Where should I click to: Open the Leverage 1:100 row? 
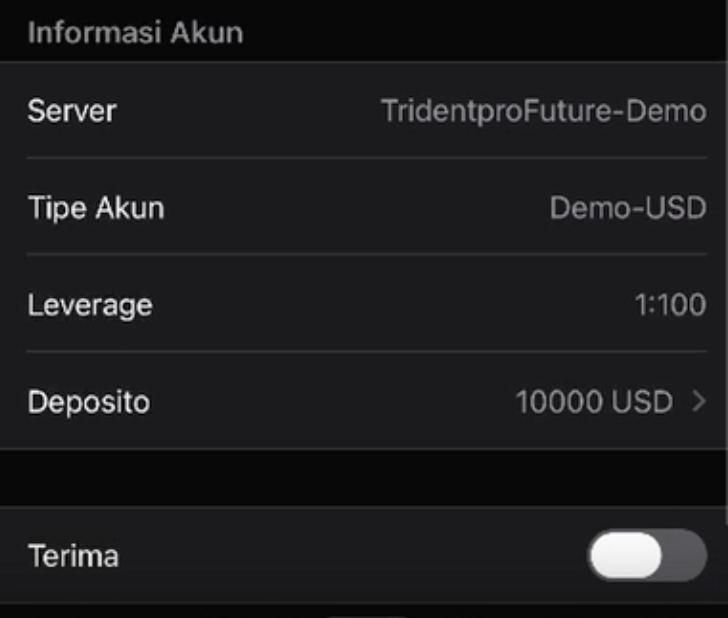[364, 304]
